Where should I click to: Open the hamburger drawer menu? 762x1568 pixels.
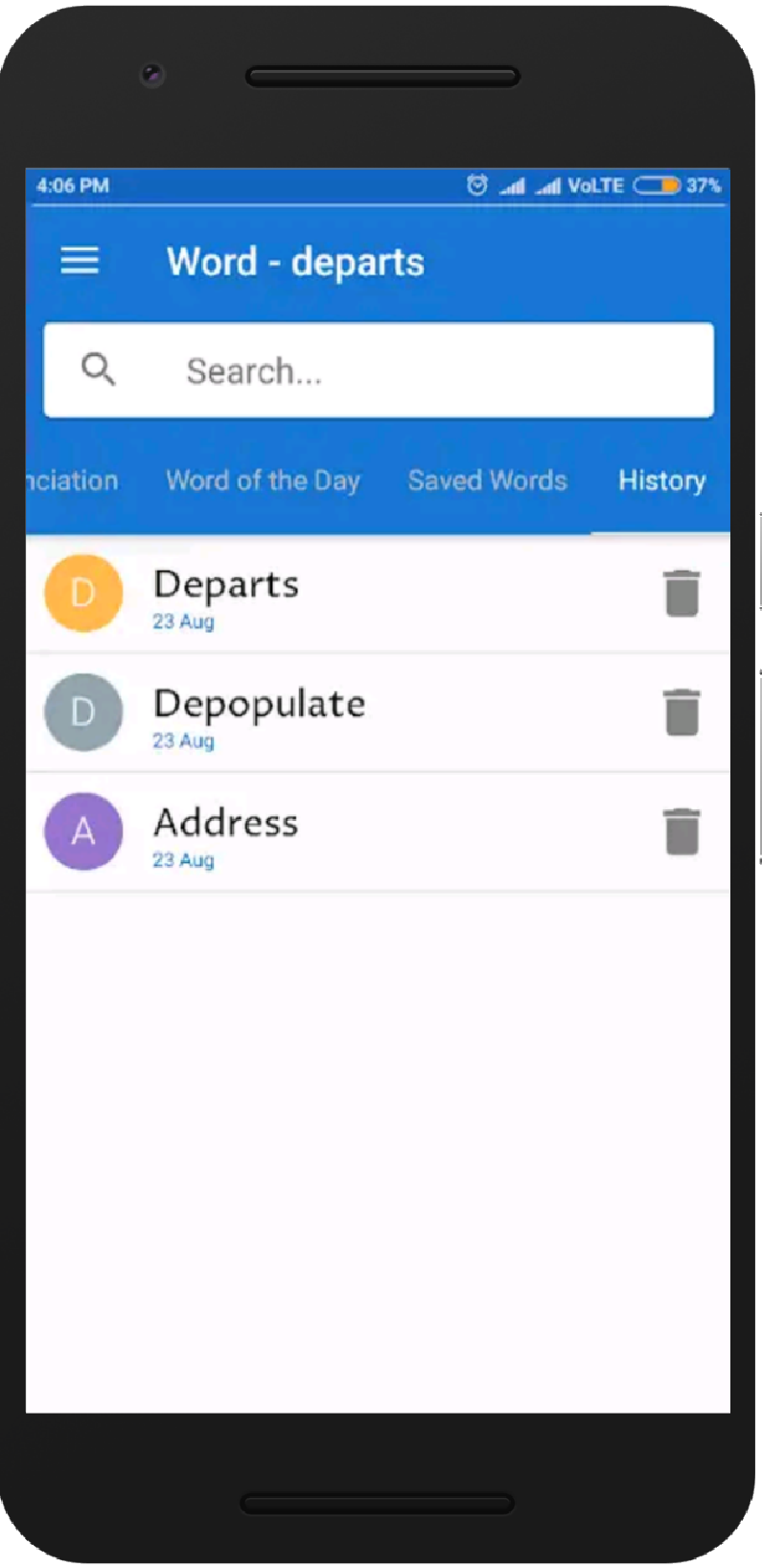tap(80, 261)
